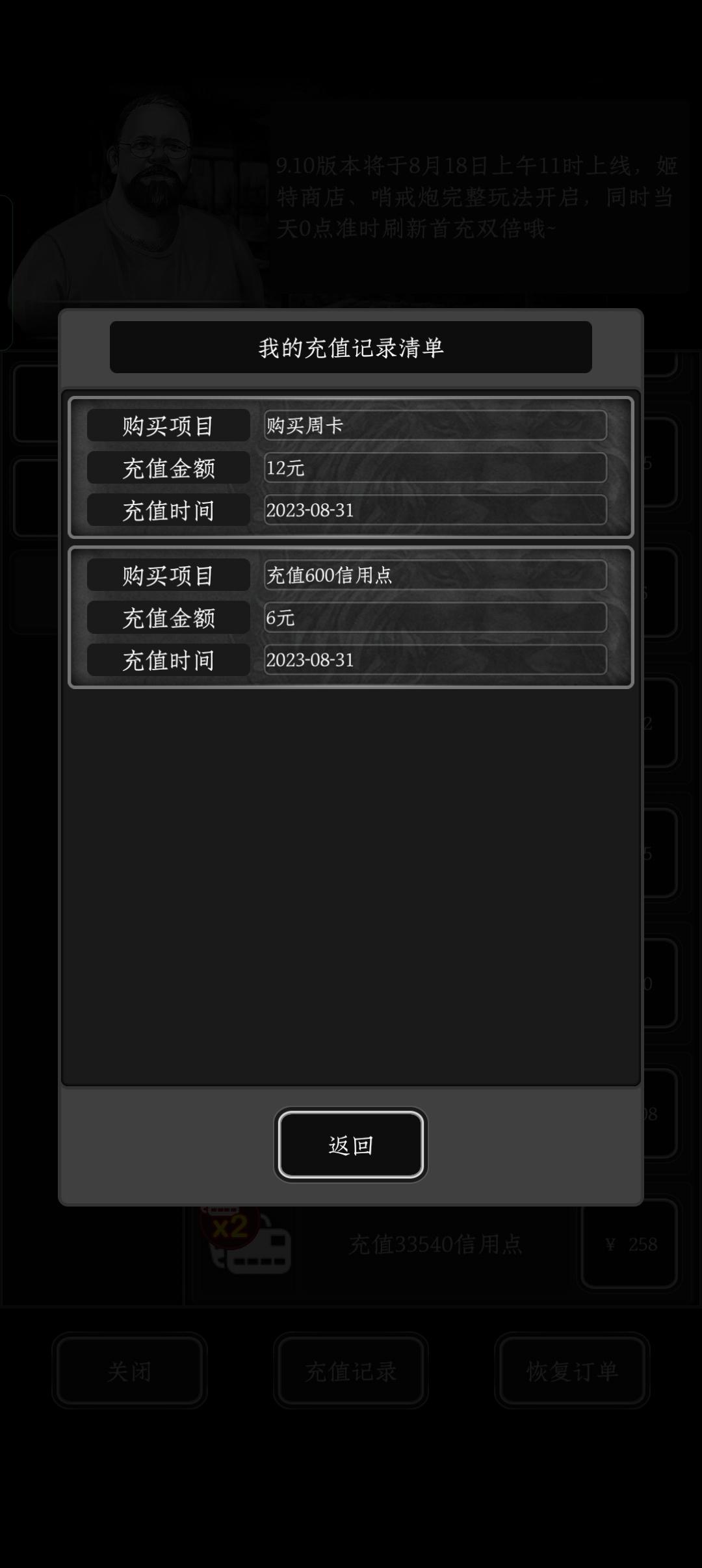Click the 我的充值记录清单 dialog title
This screenshot has width=702, height=1568.
point(351,348)
